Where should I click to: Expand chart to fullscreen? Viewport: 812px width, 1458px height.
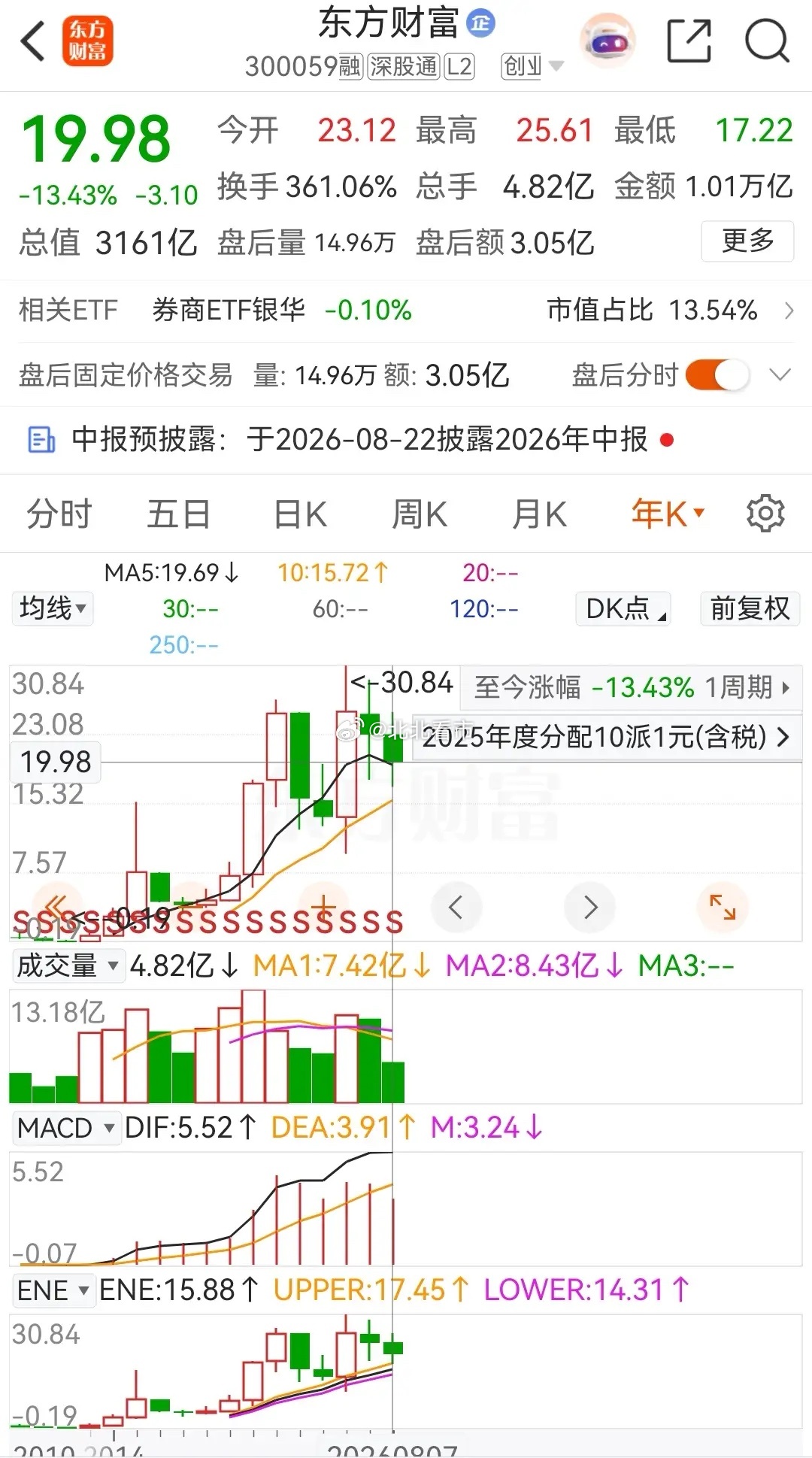(723, 907)
